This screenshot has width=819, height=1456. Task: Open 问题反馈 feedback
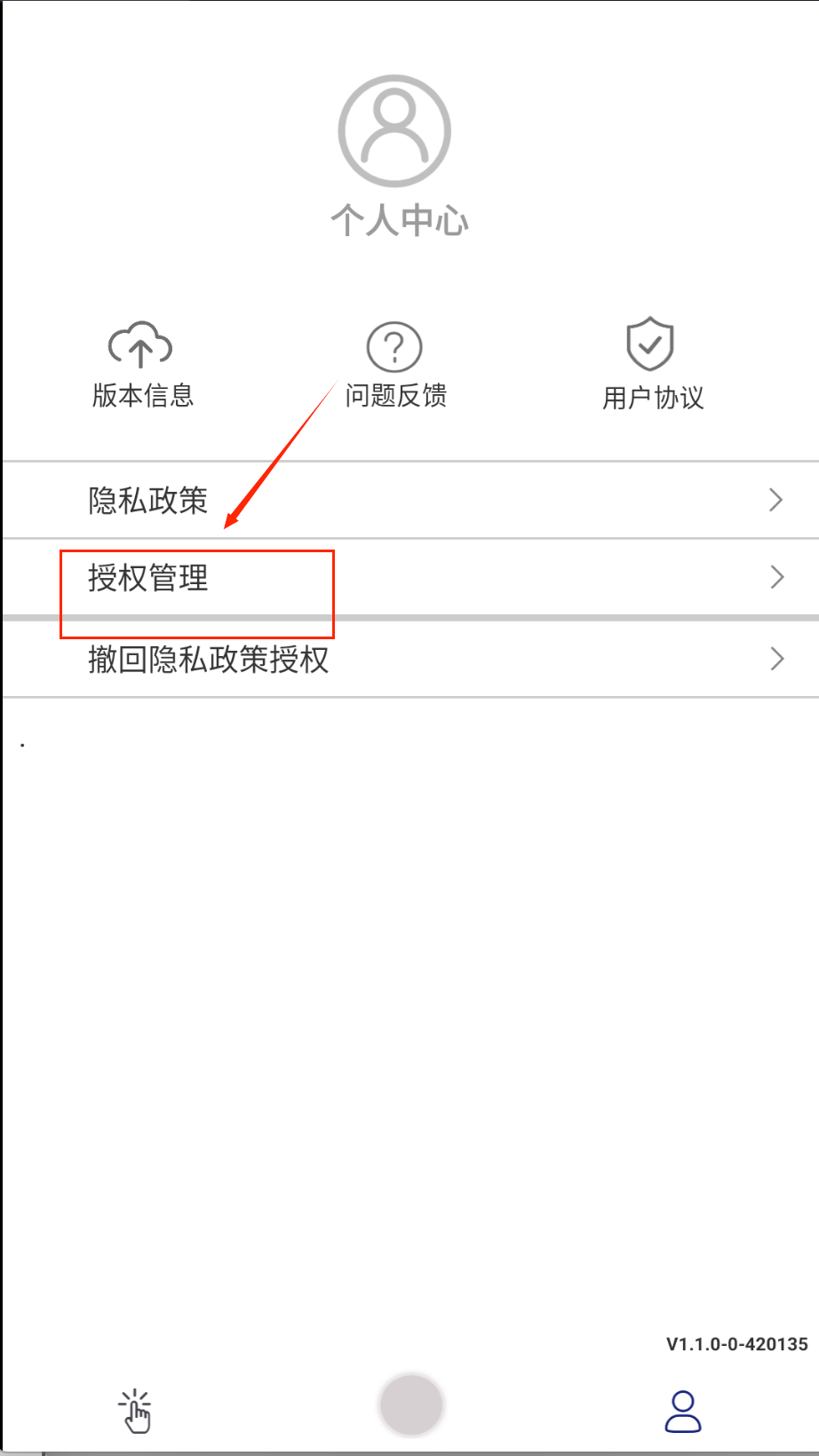(395, 365)
